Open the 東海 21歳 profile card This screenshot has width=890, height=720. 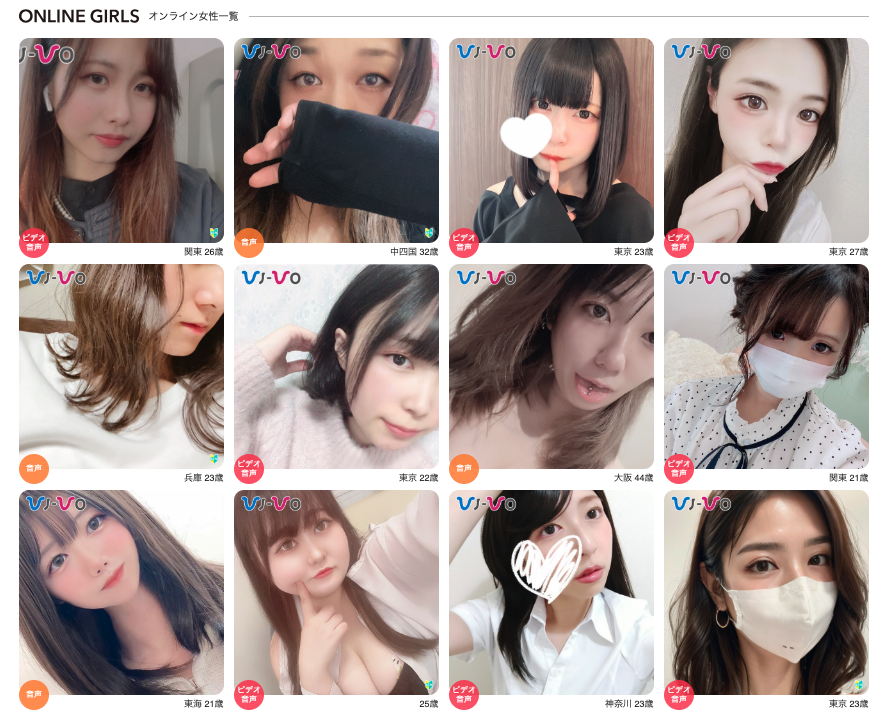point(121,592)
